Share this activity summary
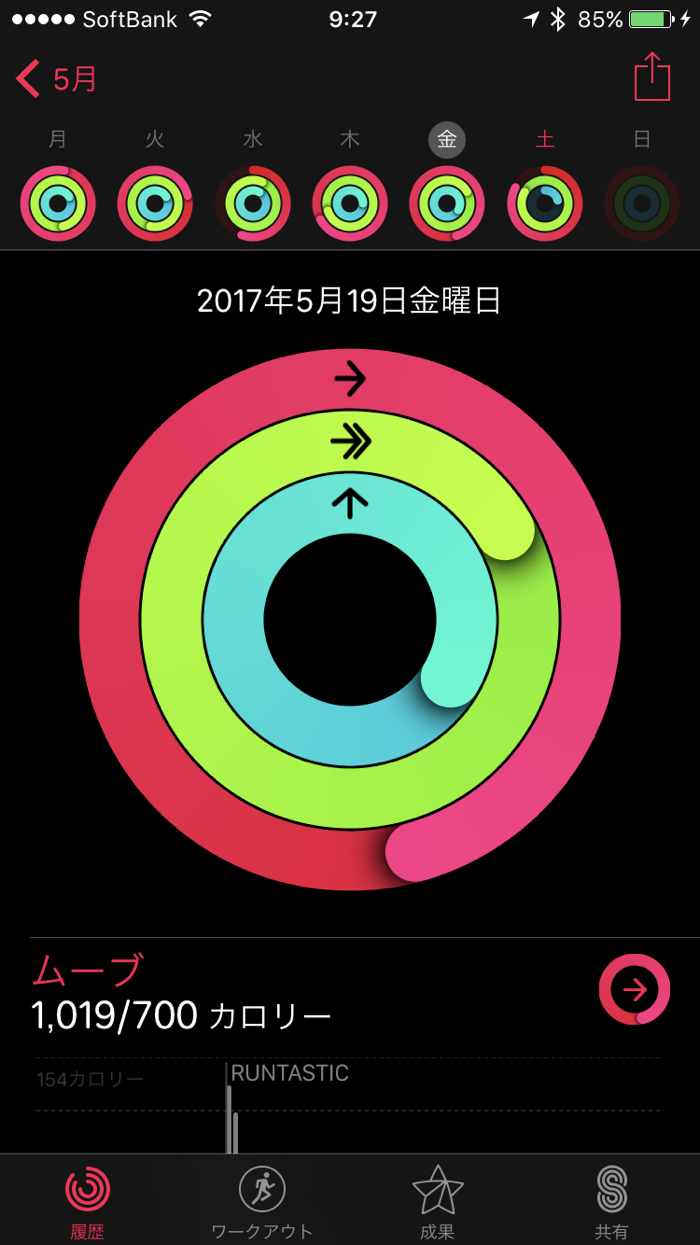The height and width of the screenshot is (1245, 700). (652, 77)
